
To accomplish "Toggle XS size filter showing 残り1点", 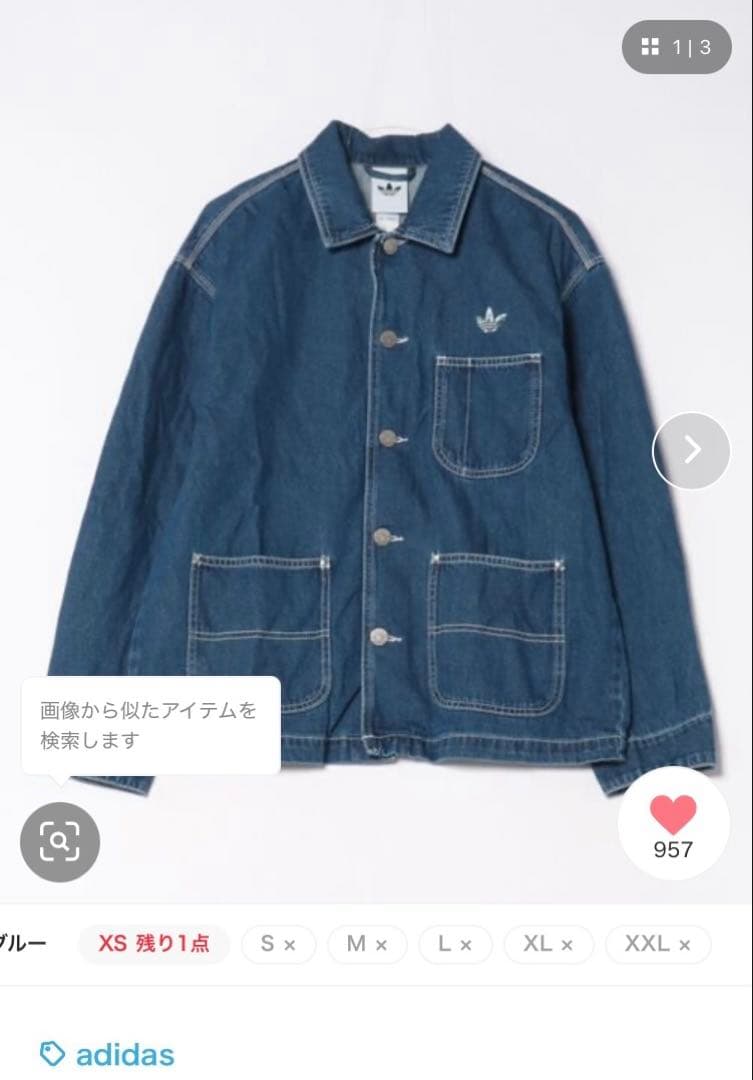I will click(x=153, y=943).
